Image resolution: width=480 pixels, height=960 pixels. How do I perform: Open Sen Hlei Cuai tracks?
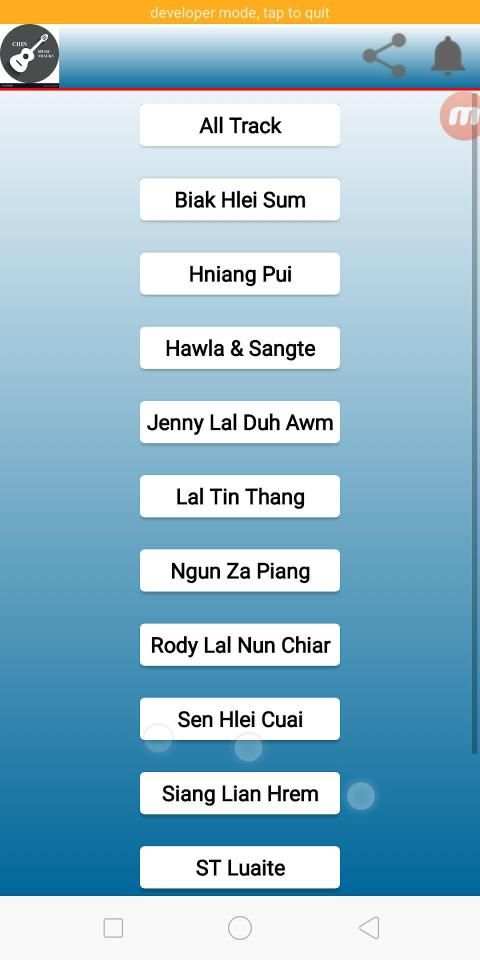[240, 719]
